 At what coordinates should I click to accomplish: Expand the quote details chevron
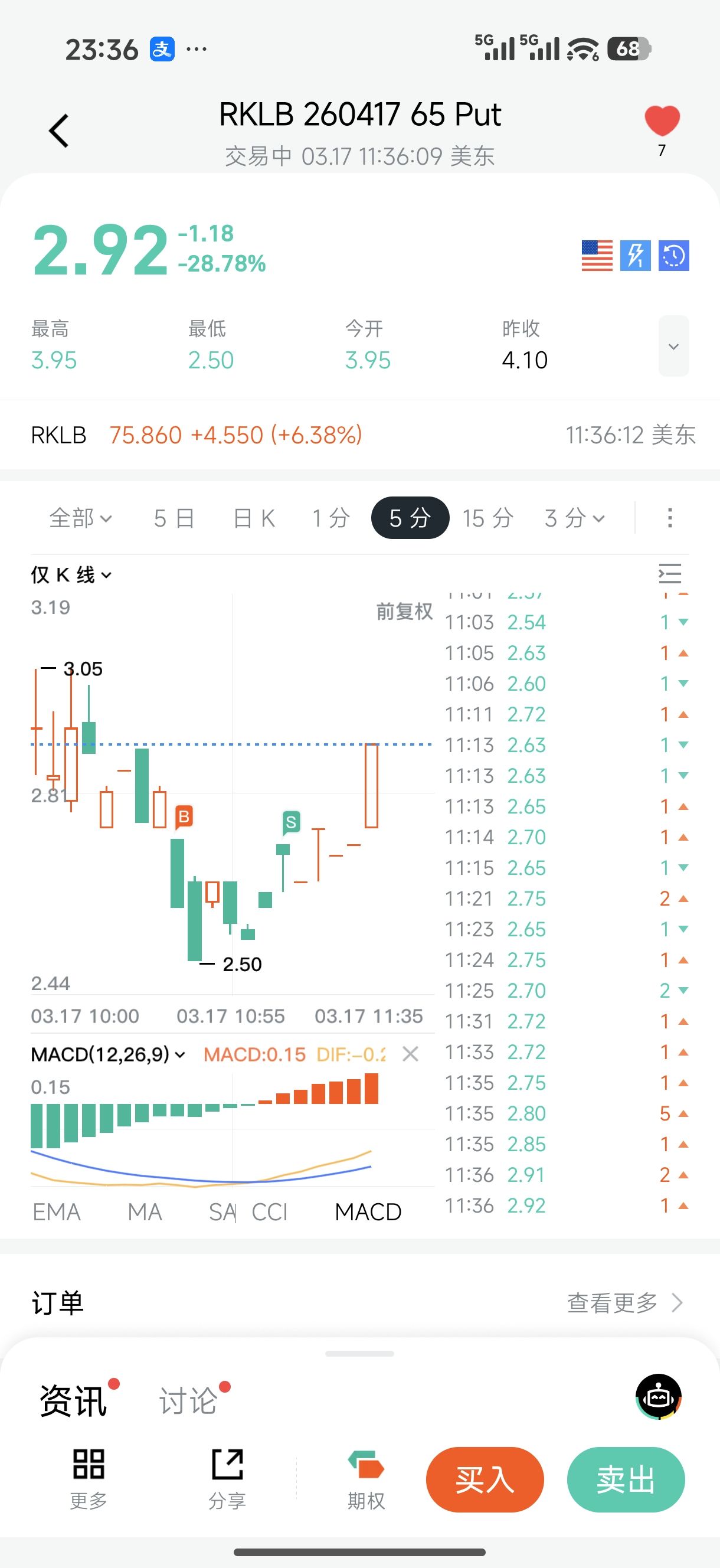tap(673, 347)
